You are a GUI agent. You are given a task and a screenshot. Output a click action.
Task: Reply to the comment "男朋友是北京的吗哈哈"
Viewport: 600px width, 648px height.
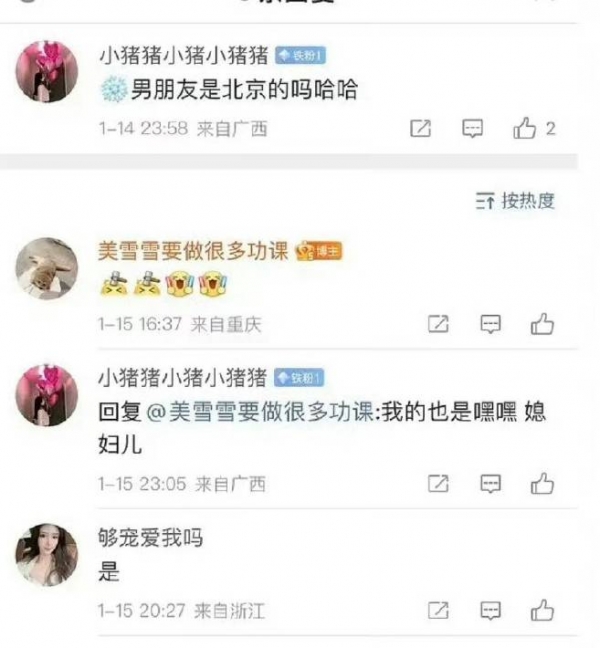(x=472, y=128)
